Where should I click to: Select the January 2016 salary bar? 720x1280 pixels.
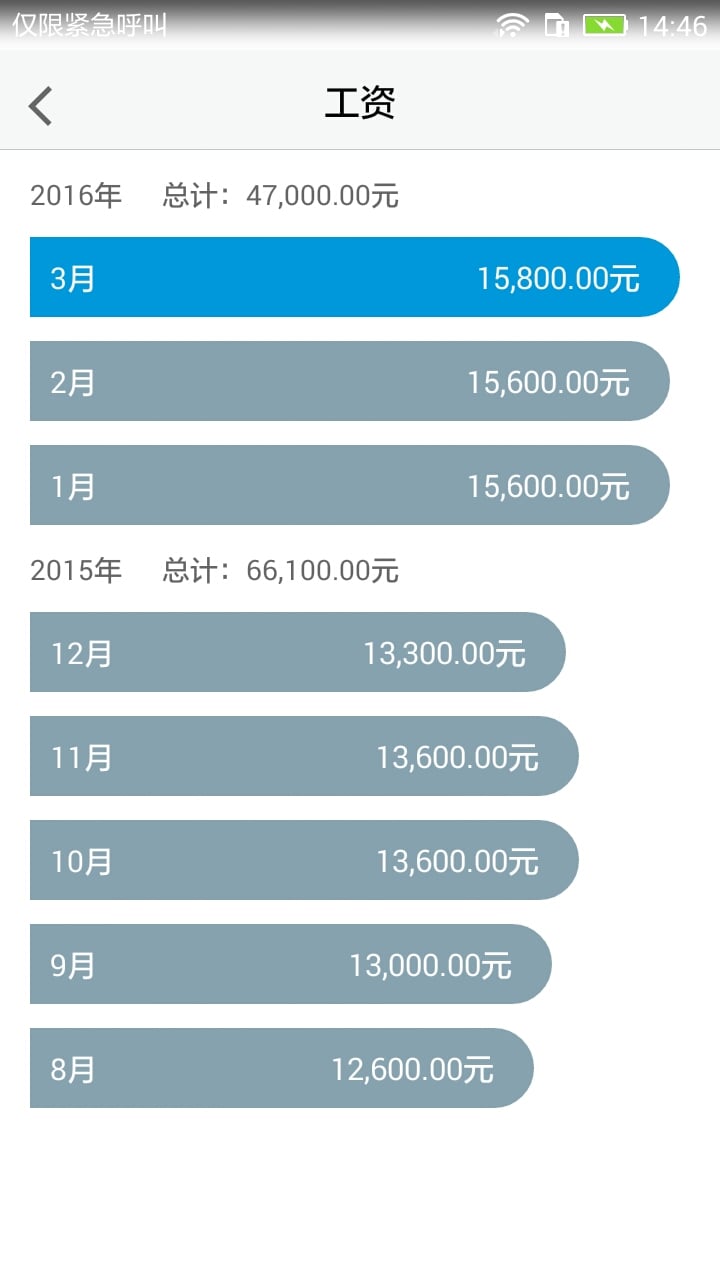tap(350, 485)
